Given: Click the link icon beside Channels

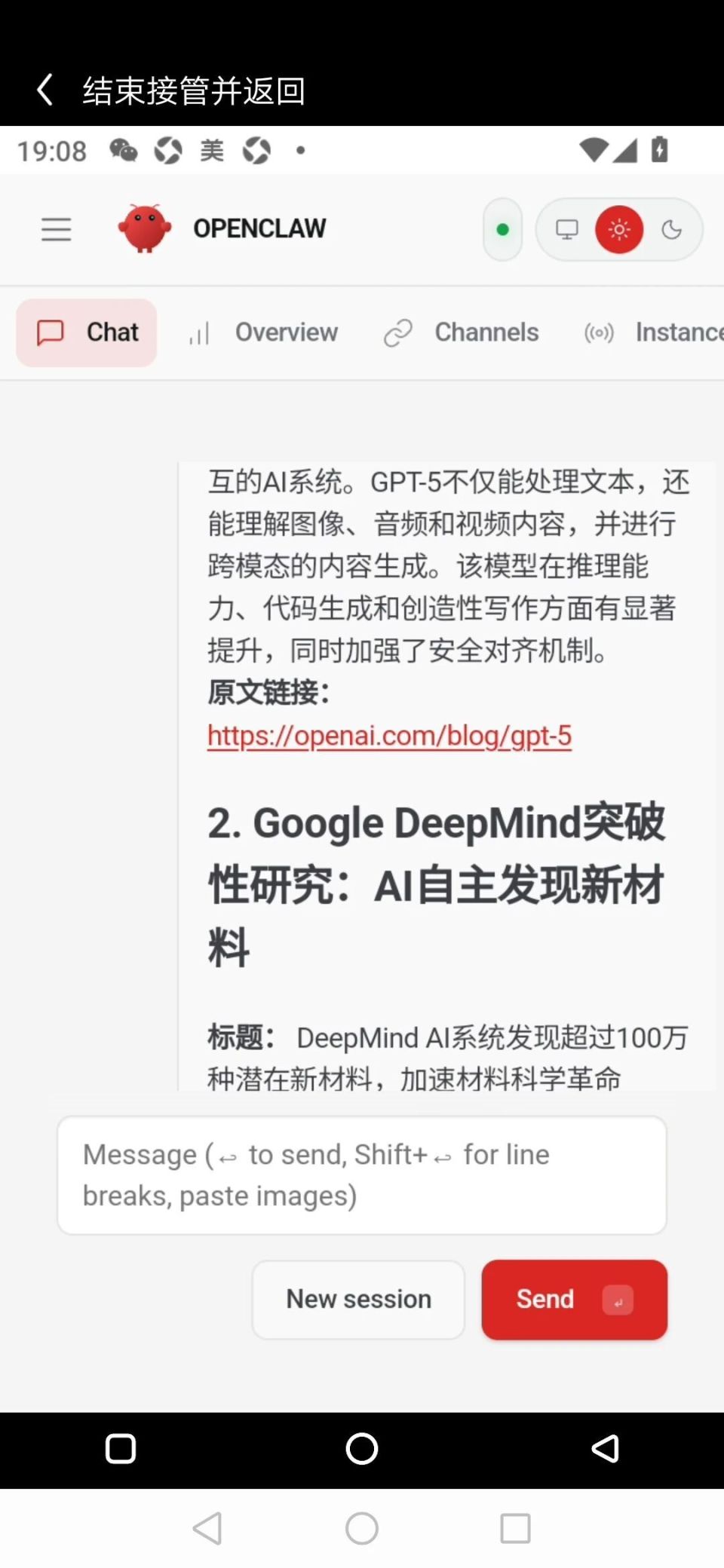Looking at the screenshot, I should tap(397, 332).
